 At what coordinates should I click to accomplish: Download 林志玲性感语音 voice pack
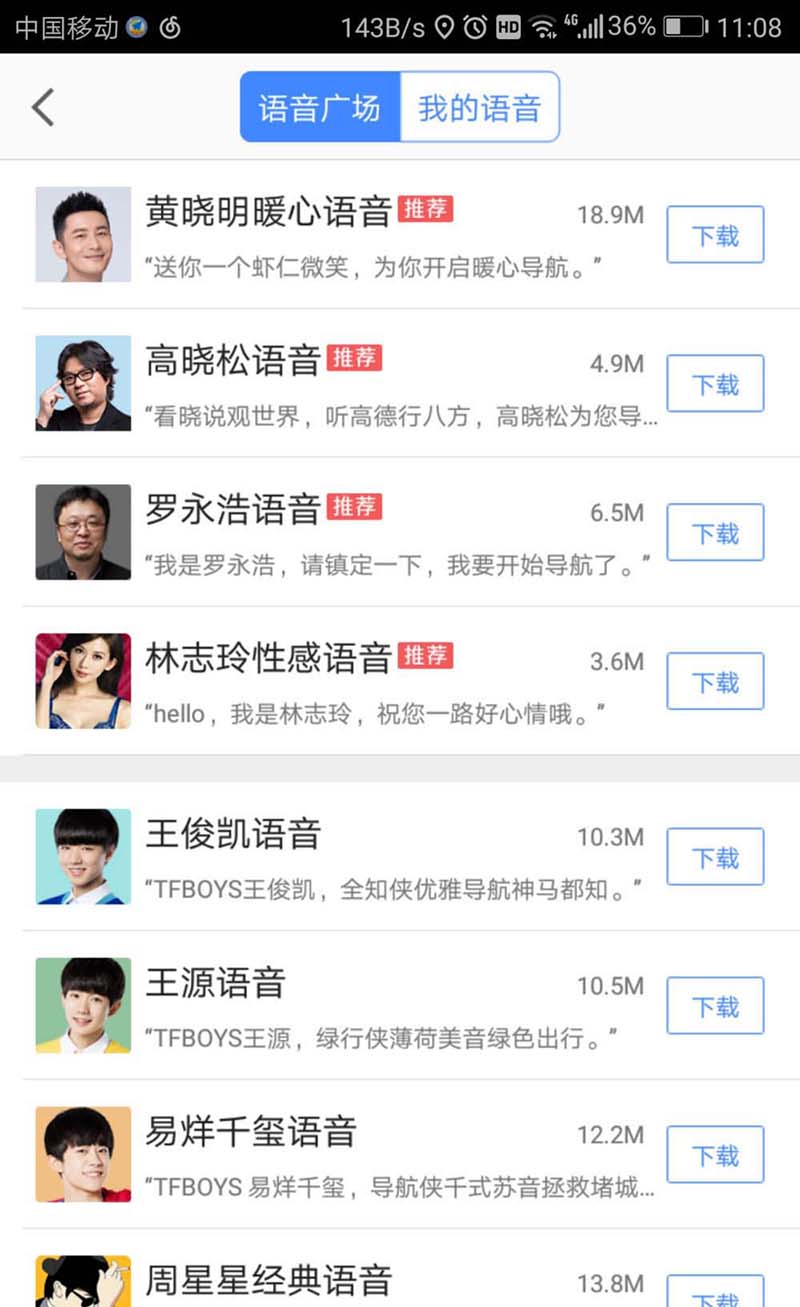coord(715,682)
